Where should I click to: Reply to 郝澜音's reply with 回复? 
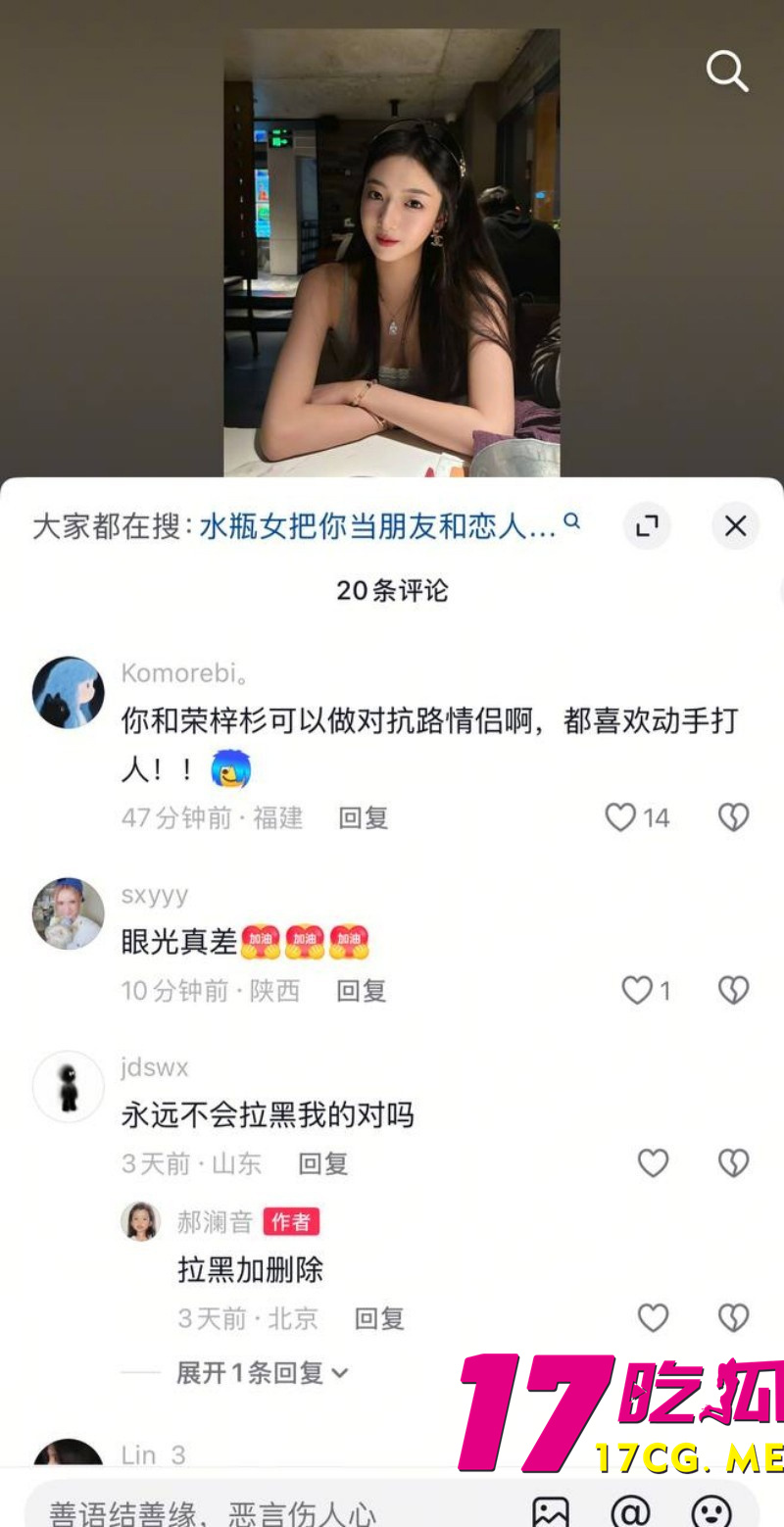[379, 1318]
